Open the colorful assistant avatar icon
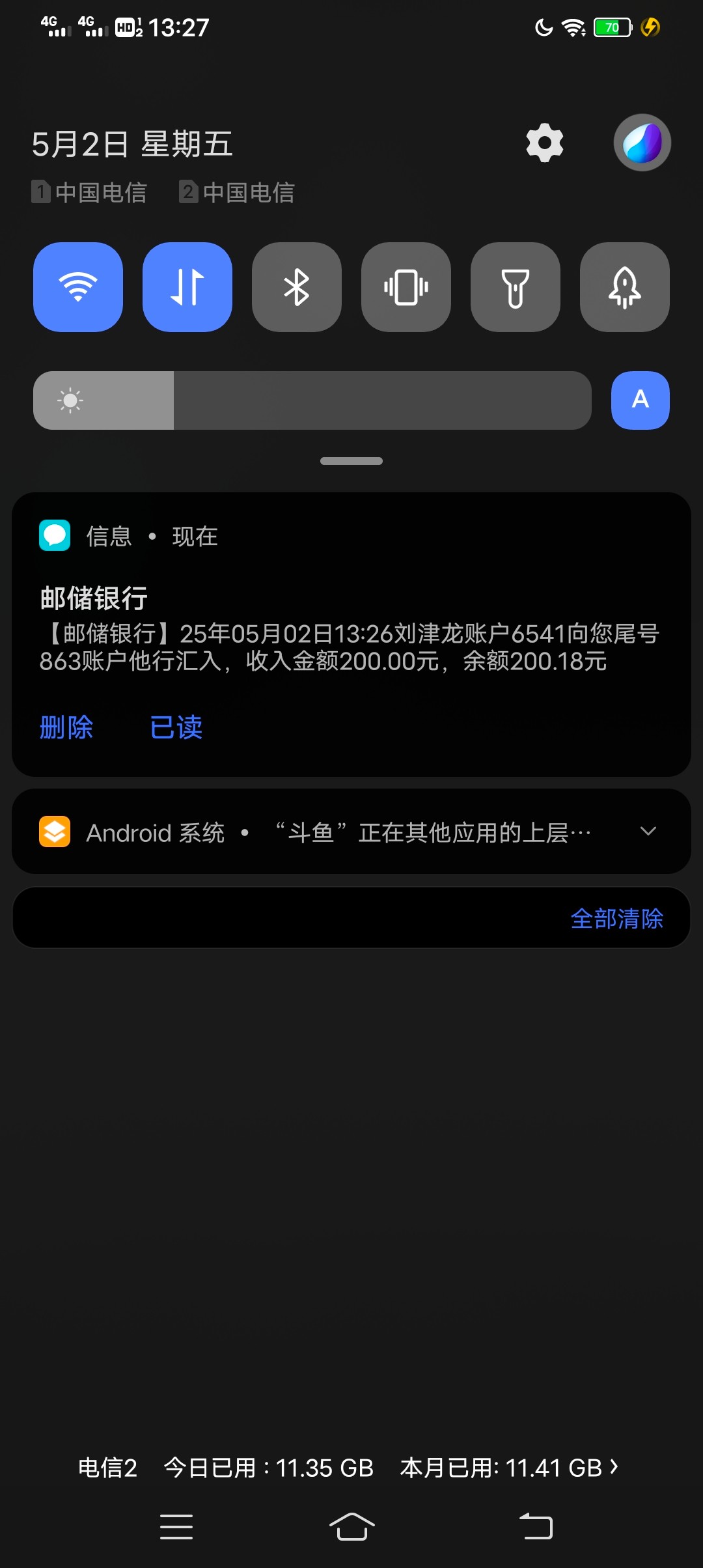Screen dimensions: 703x1568 [642, 143]
